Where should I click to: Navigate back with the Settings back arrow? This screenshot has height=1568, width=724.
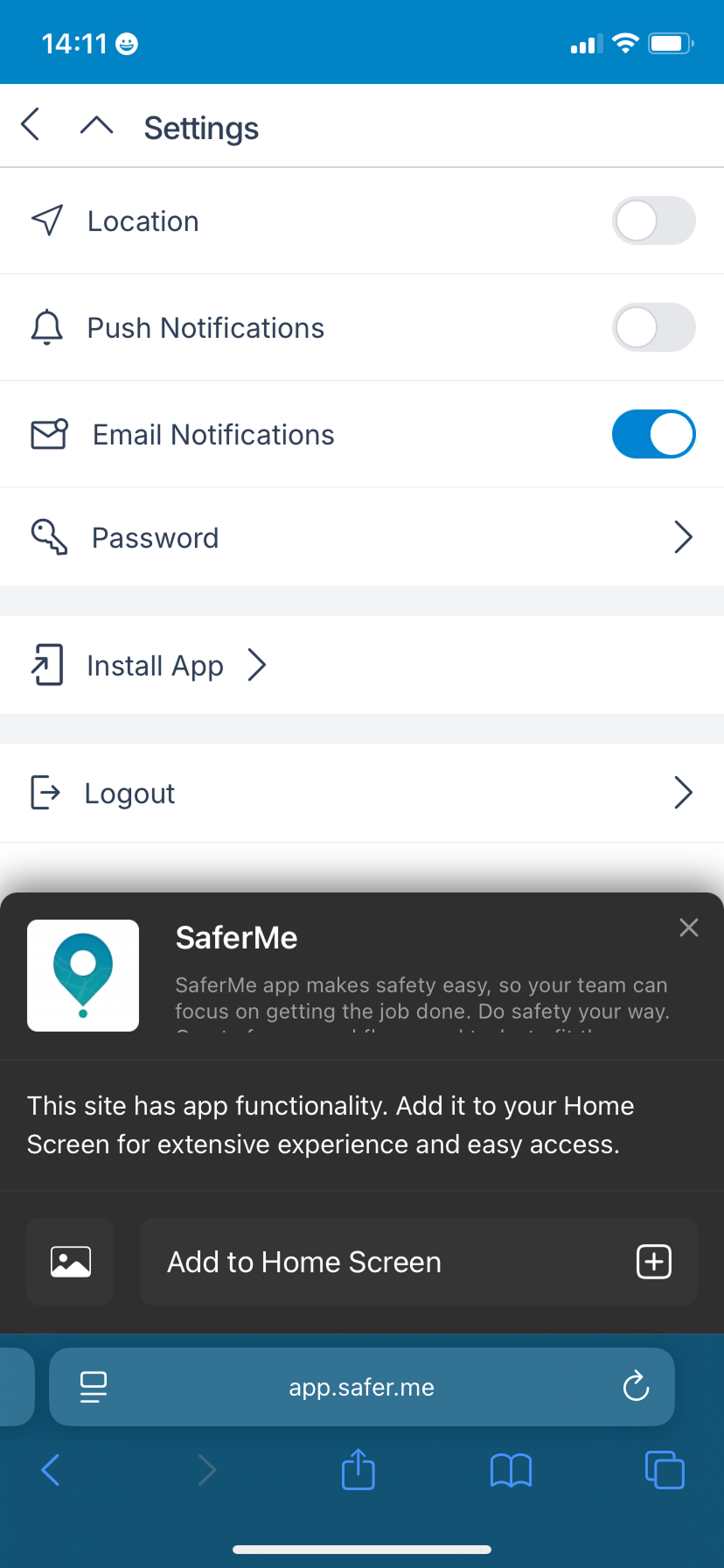point(31,125)
